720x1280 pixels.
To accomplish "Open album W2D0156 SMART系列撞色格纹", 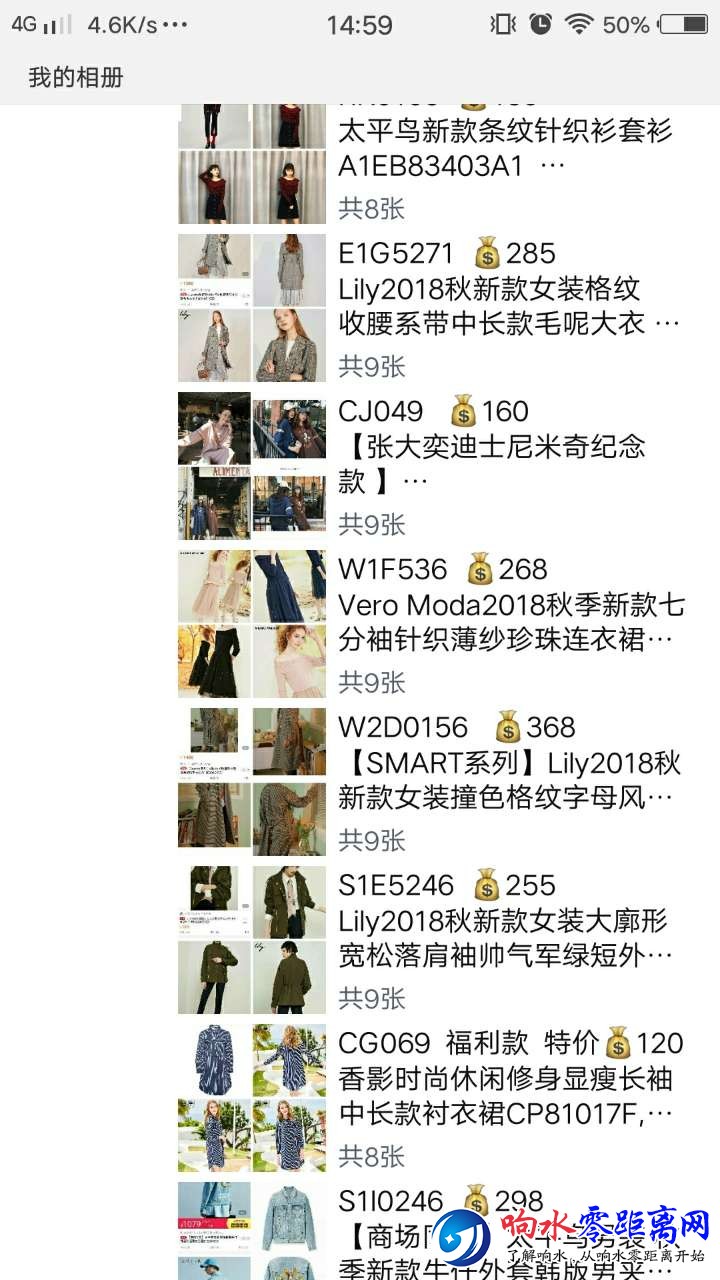I will pos(508,780).
